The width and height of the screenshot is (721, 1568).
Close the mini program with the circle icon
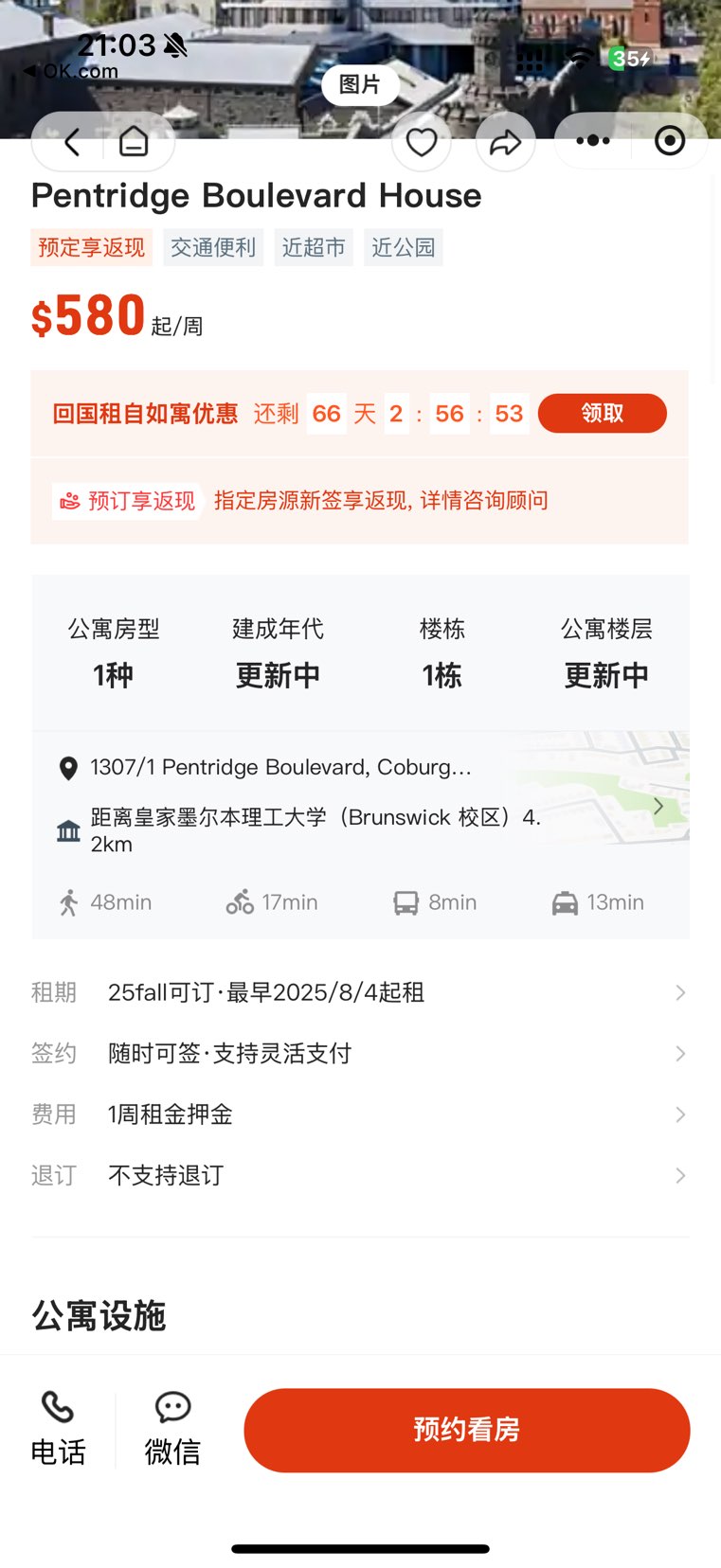coord(670,141)
